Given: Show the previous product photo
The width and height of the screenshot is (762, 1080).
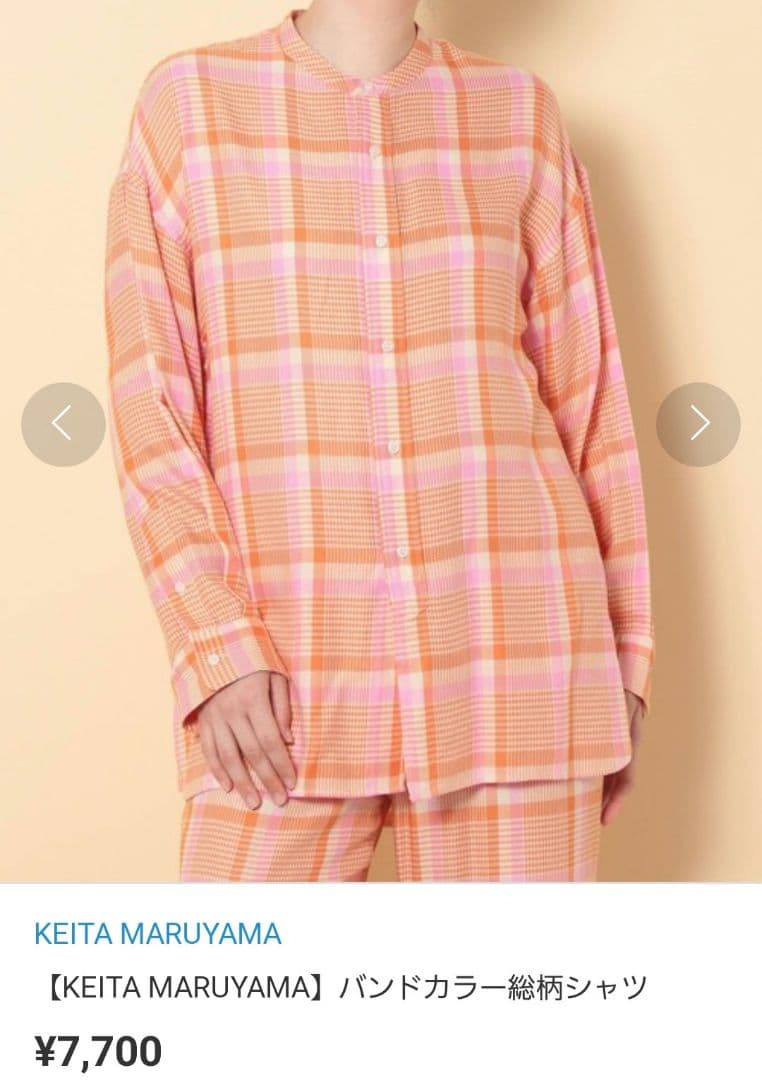Looking at the screenshot, I should pyautogui.click(x=63, y=424).
